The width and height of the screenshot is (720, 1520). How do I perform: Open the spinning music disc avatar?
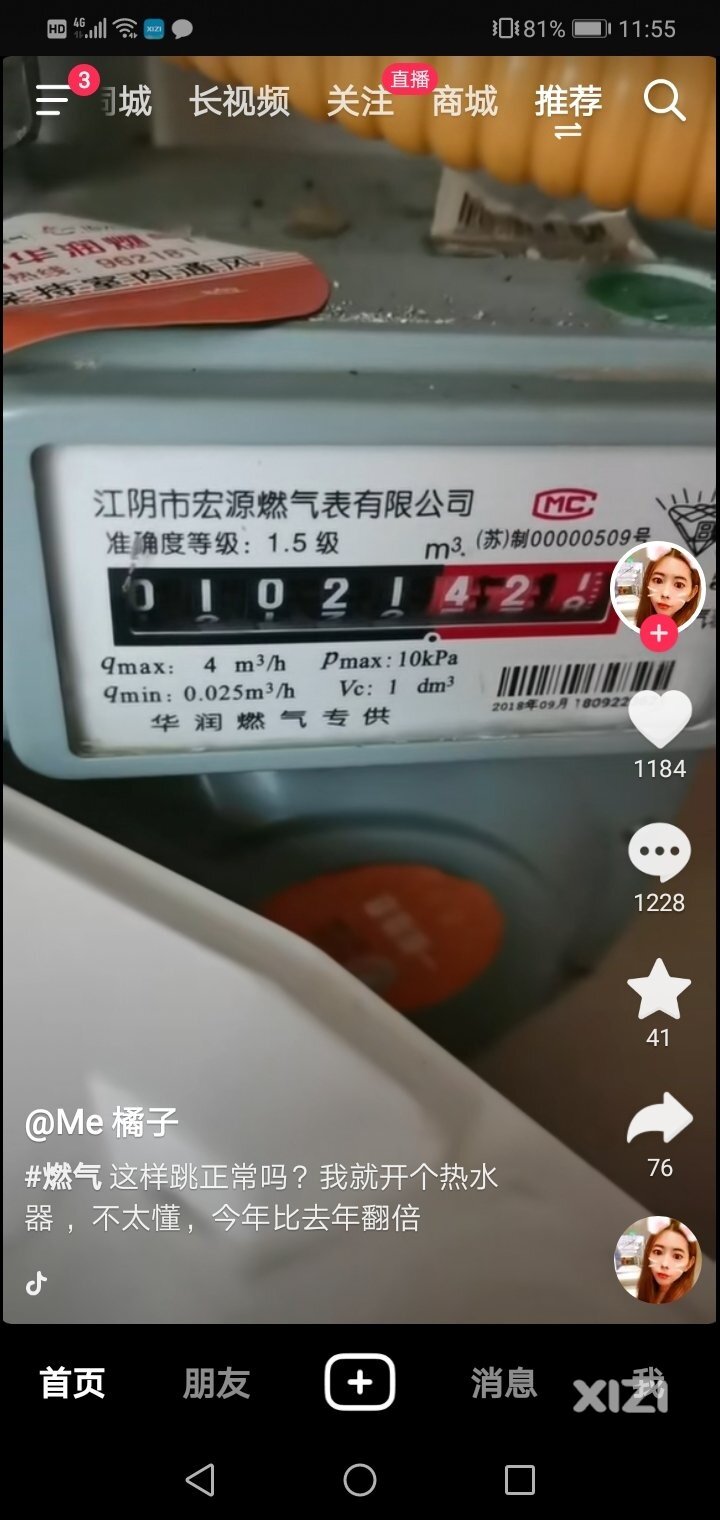657,1260
